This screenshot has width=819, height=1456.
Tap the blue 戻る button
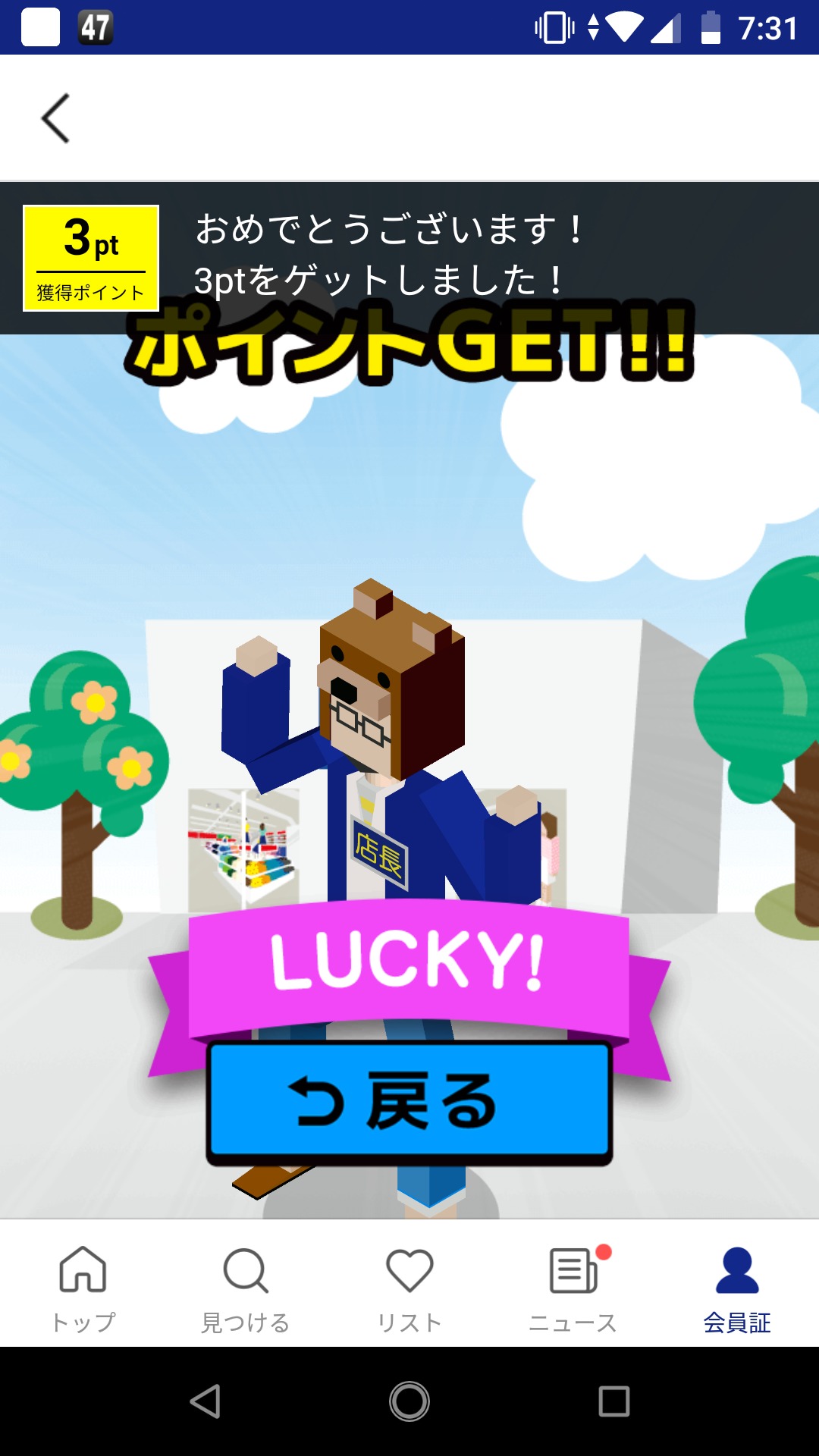click(x=409, y=1102)
